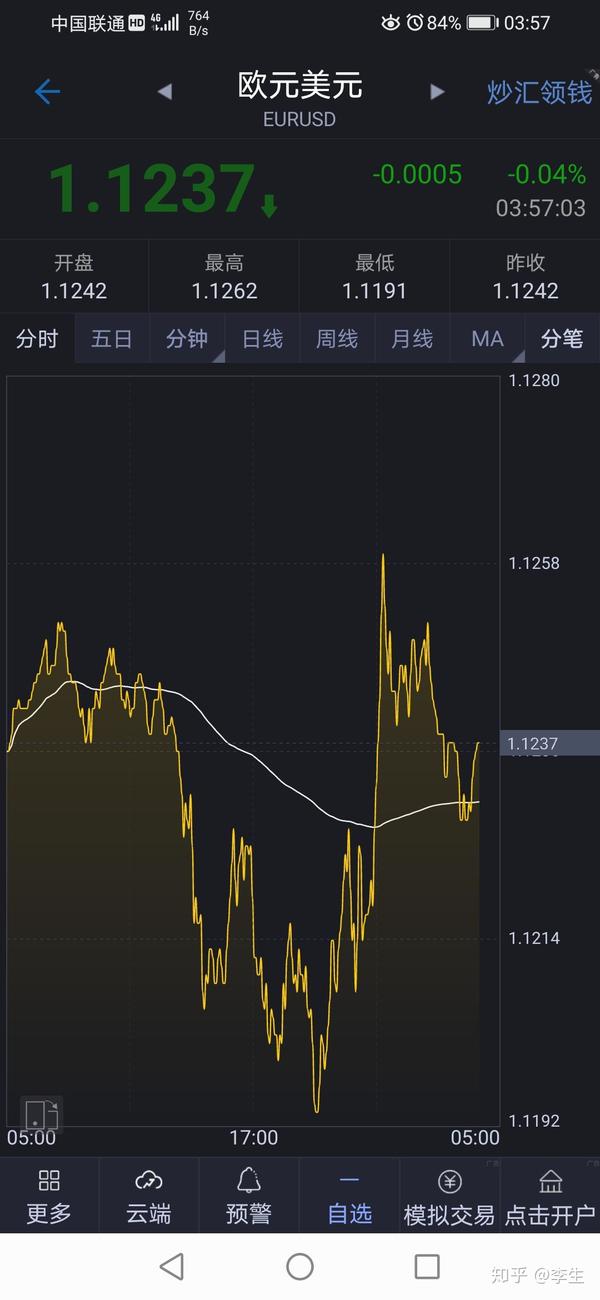
Task: Switch to the next currency pair
Action: pos(437,92)
